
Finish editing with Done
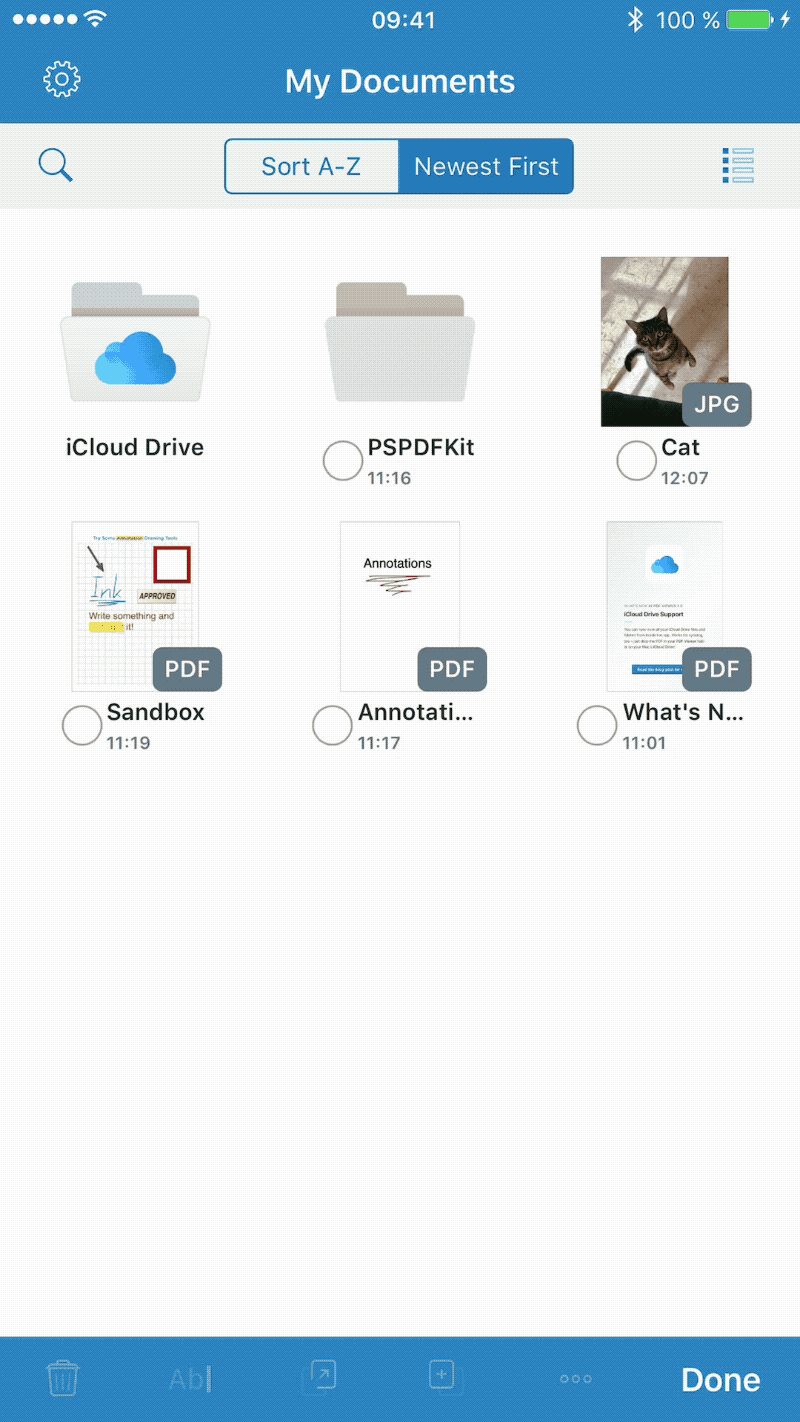tap(721, 1380)
